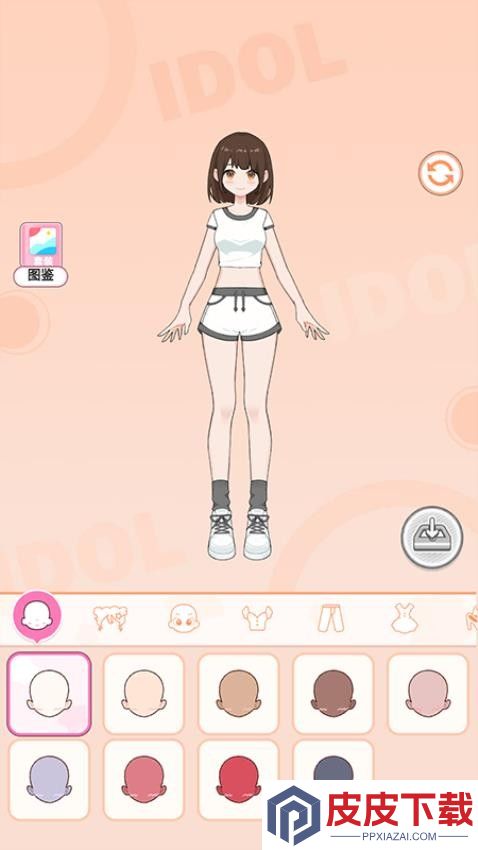Switch to the hairstyle category tab

(x=110, y=618)
